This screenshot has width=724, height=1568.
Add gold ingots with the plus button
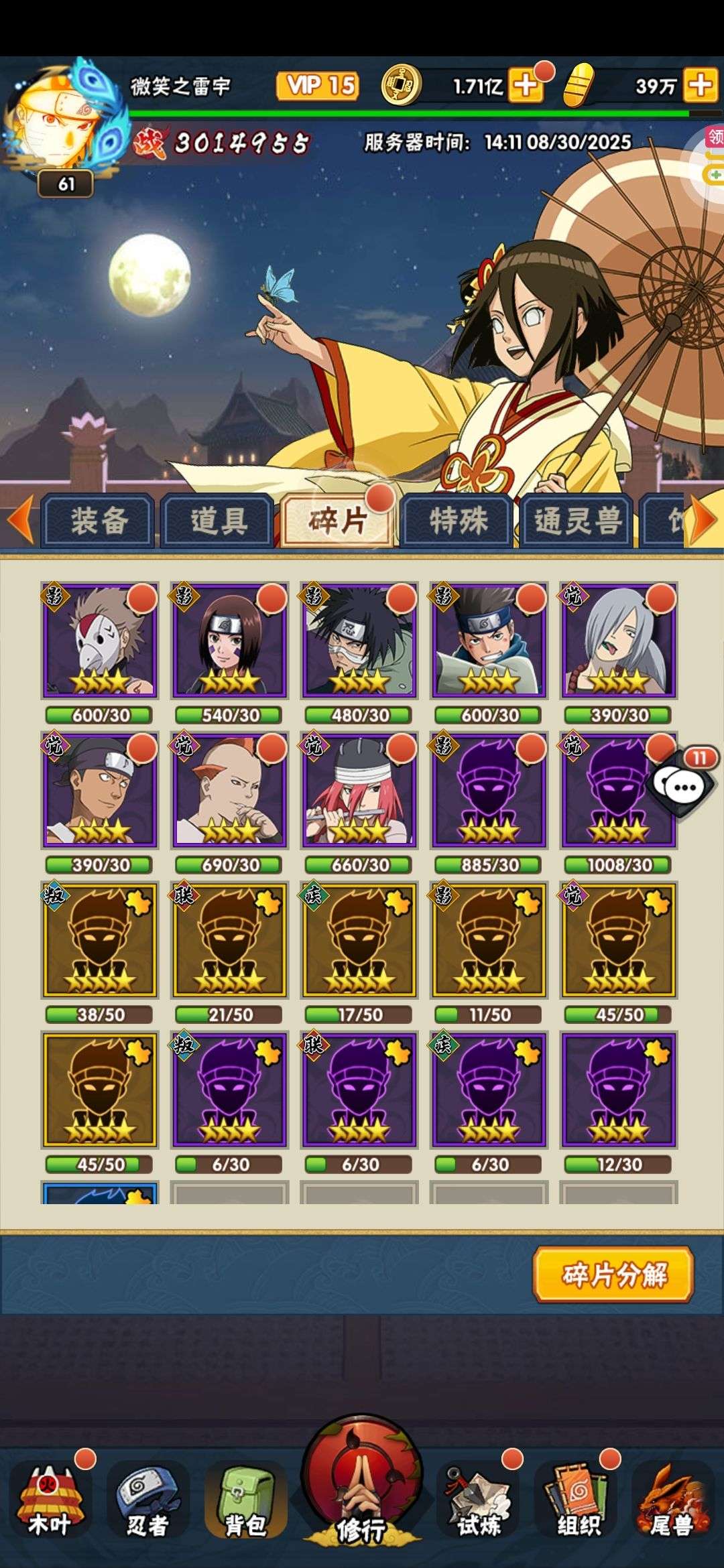[701, 85]
